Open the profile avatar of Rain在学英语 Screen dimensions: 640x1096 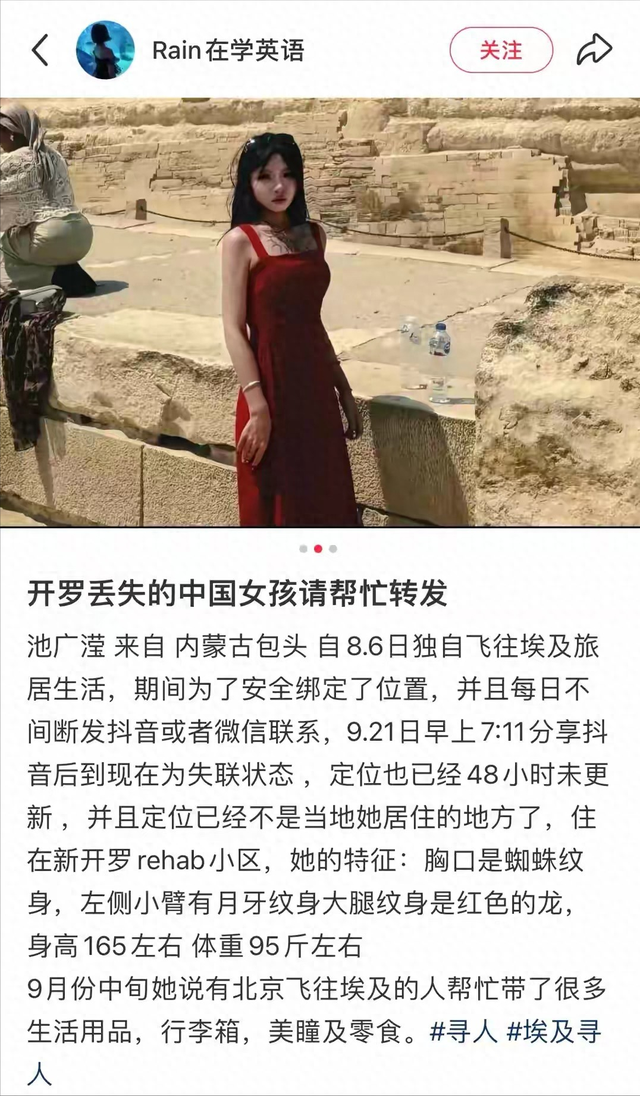(105, 50)
